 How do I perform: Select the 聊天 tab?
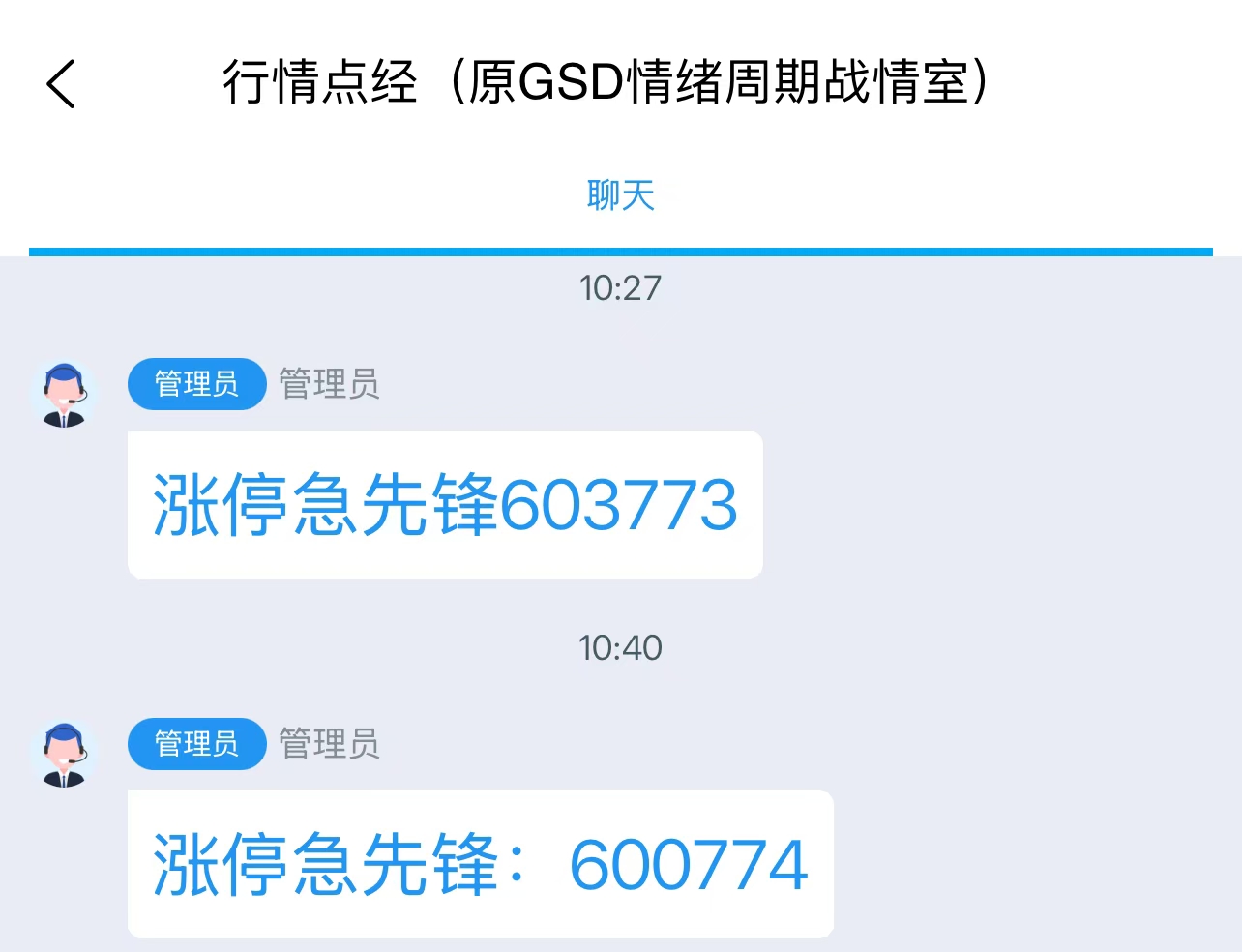[x=620, y=195]
